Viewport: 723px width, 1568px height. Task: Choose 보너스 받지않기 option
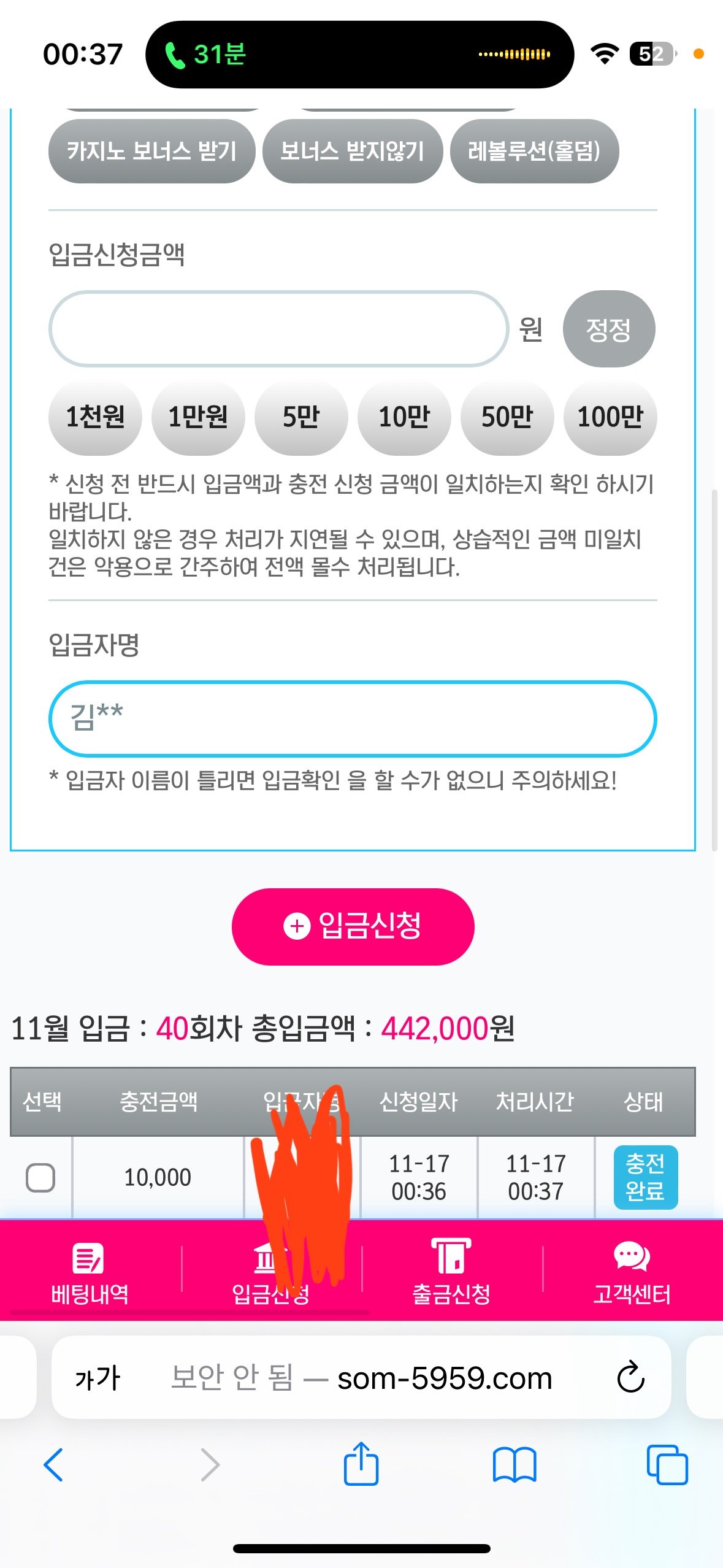pos(352,151)
